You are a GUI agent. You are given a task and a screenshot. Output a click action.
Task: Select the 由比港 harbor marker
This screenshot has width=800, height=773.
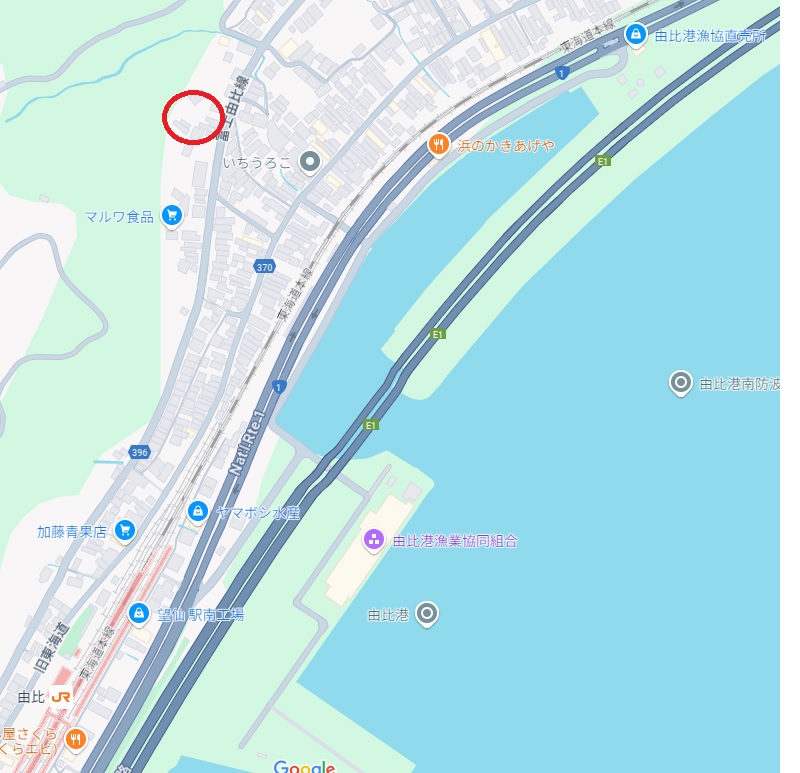click(427, 613)
